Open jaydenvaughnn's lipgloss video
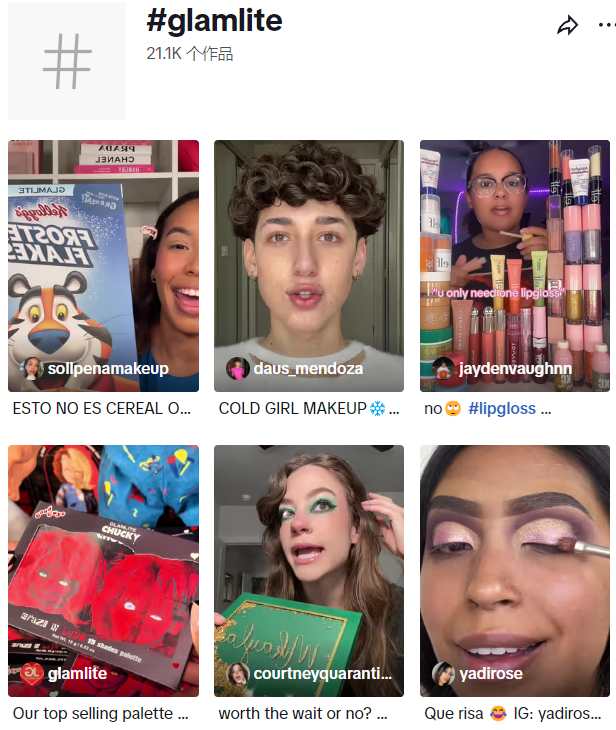This screenshot has width=616, height=730. 515,265
